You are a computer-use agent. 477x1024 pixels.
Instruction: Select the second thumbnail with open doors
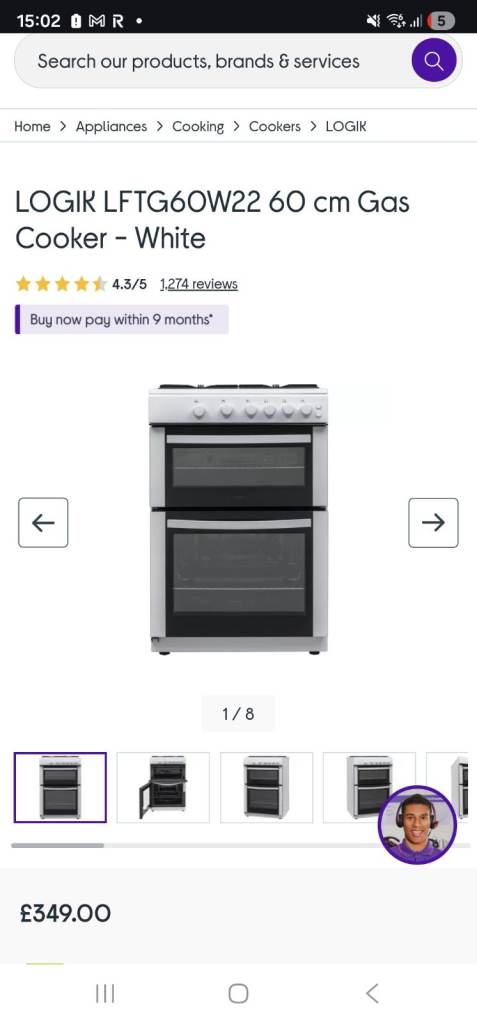click(x=163, y=788)
